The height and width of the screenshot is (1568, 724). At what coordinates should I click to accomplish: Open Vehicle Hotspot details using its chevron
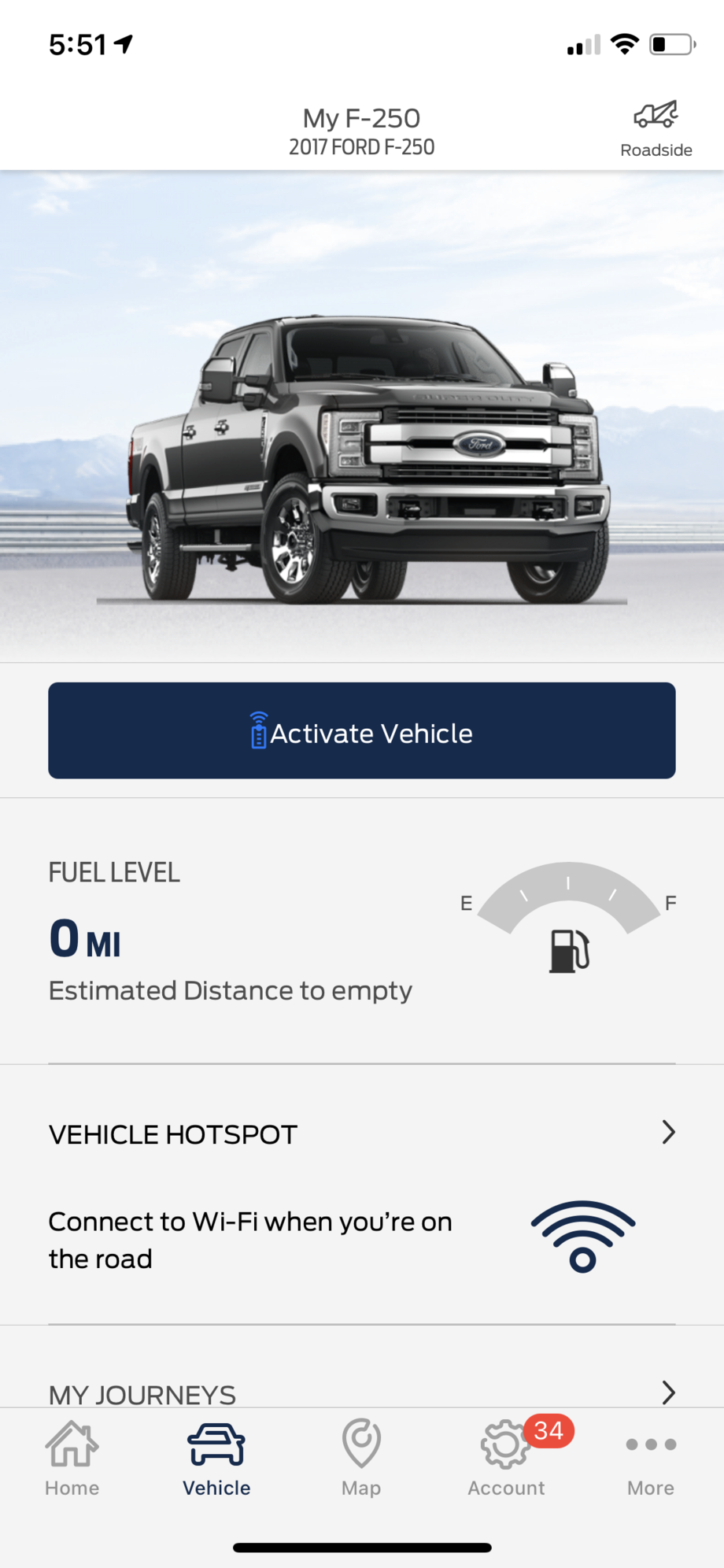[668, 1132]
